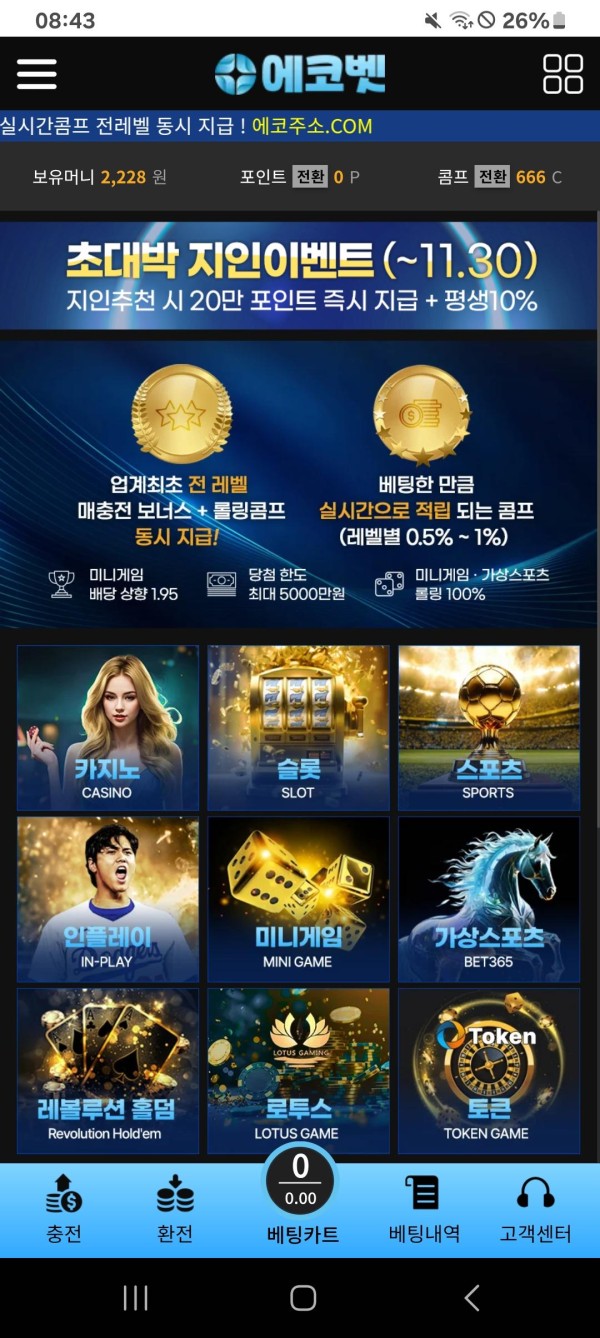Open the 고객센터 customer center
This screenshot has height=1338, width=600.
pos(535,1210)
